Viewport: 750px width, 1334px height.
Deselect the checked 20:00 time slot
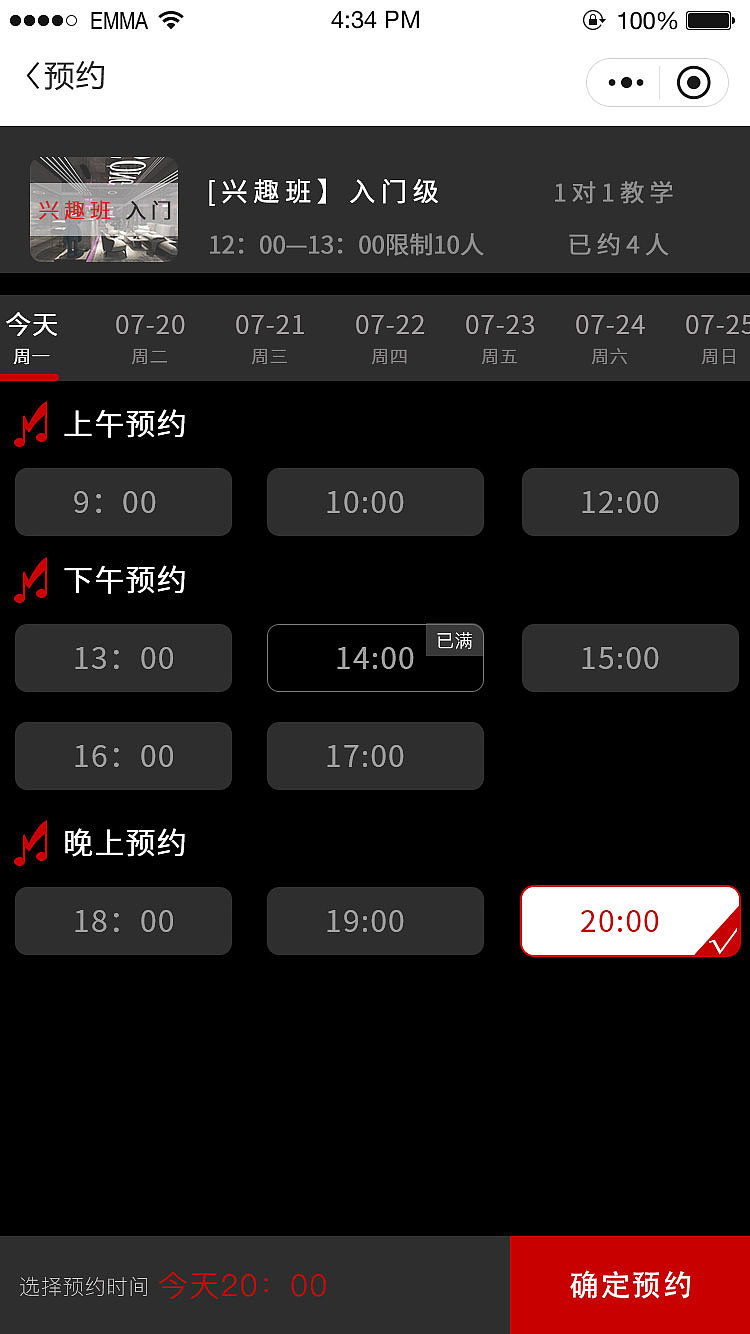coord(630,921)
